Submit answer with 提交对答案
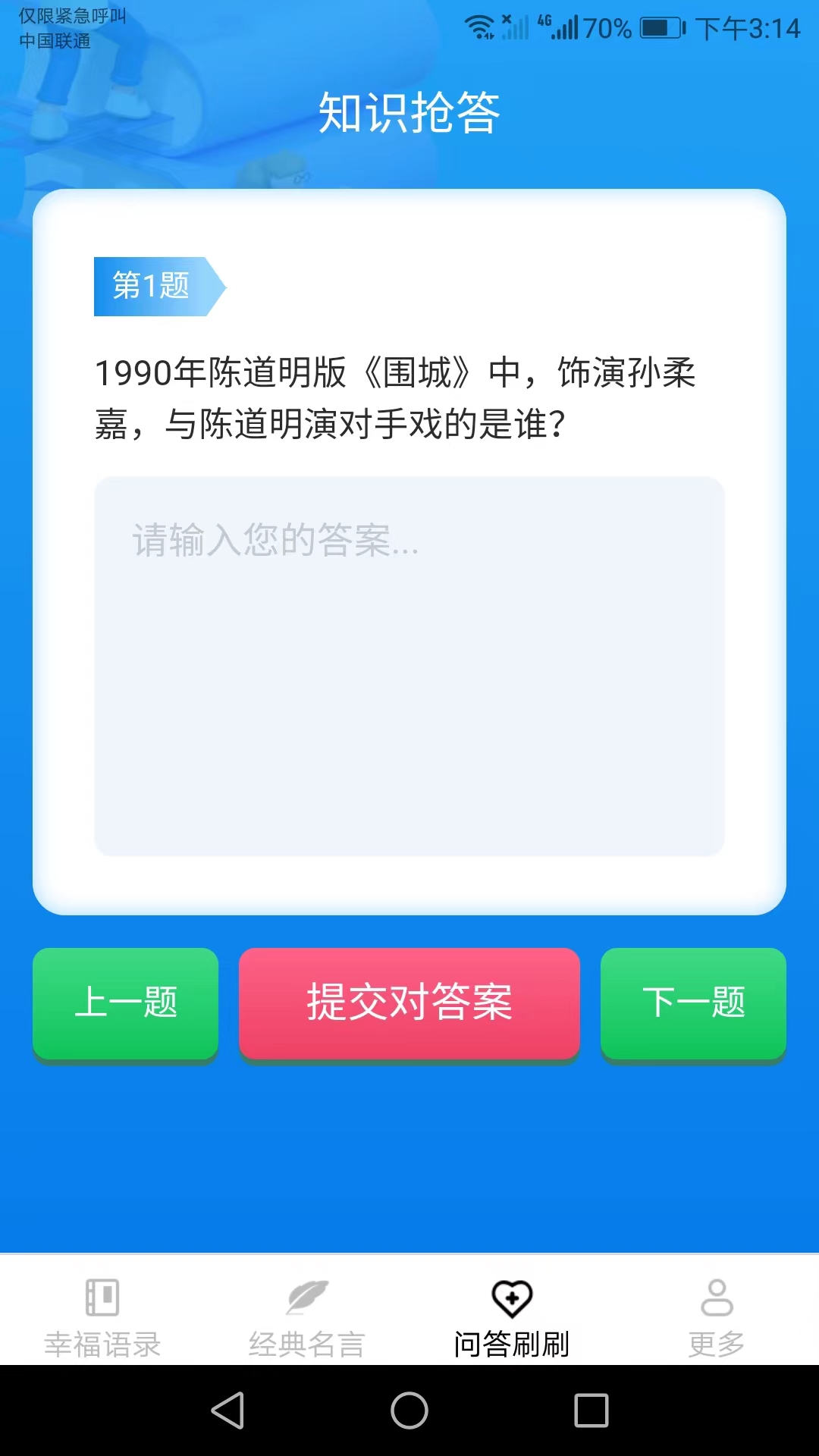This screenshot has height=1456, width=819. pyautogui.click(x=409, y=1003)
